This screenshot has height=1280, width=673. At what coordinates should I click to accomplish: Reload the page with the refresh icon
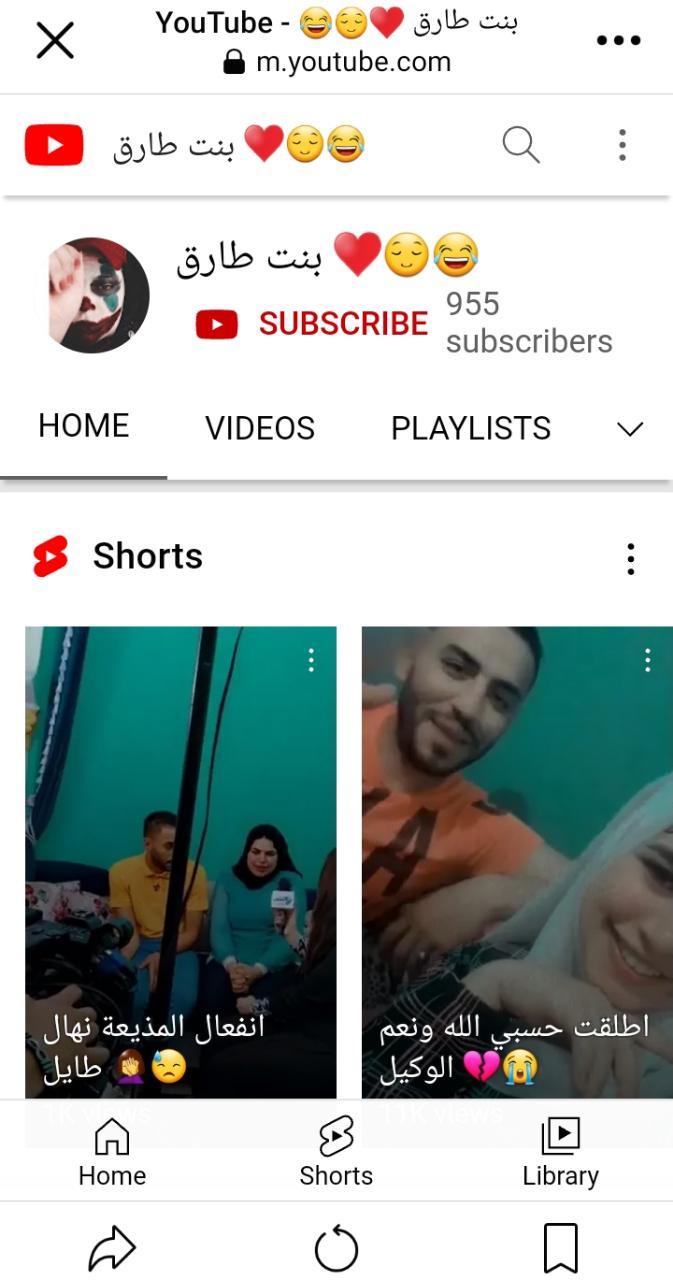[x=336, y=1249]
